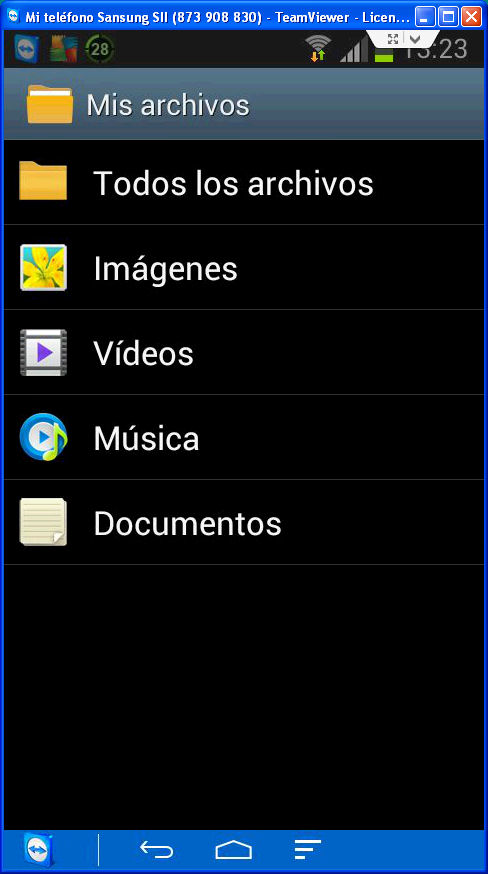Expand the TeamViewer toolbar chevron

pos(414,38)
